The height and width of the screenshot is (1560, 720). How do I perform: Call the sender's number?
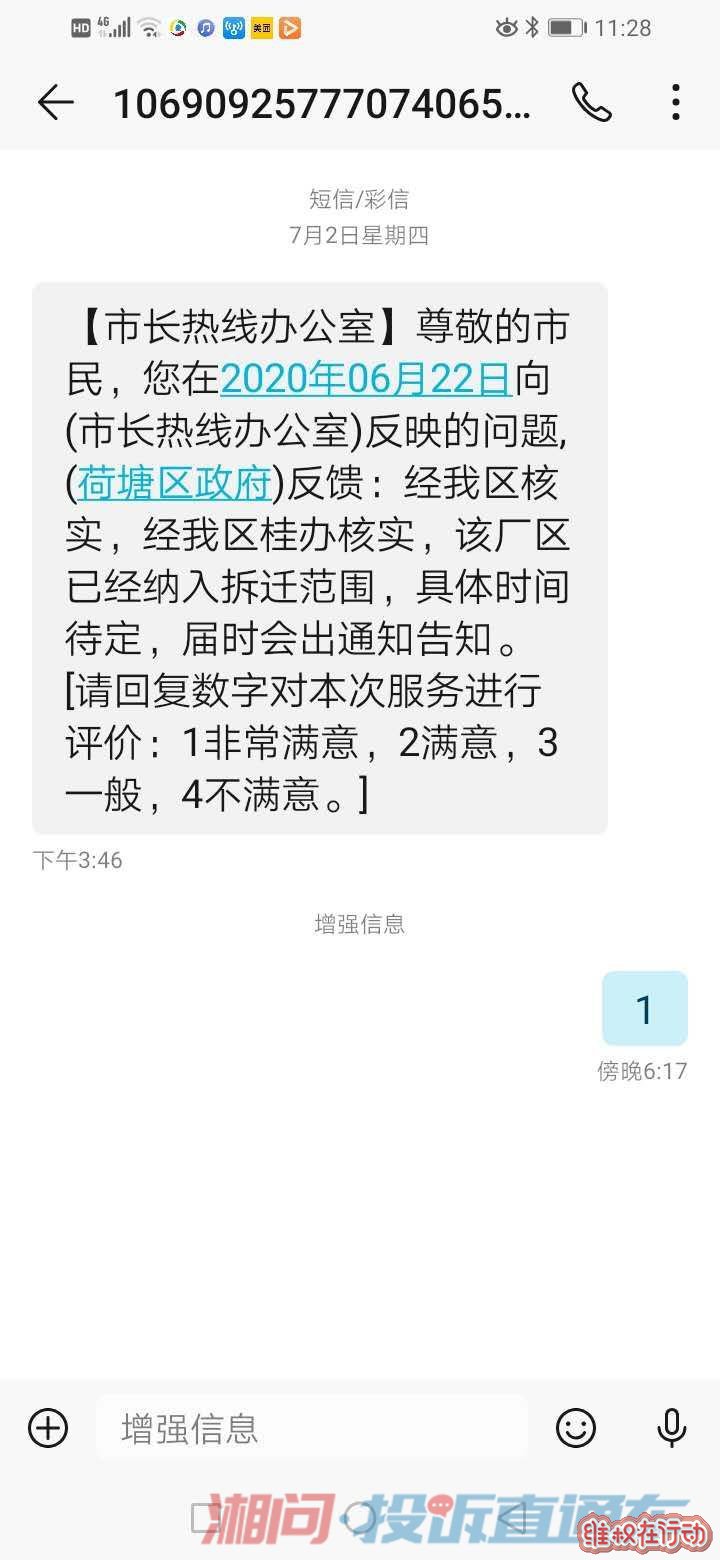click(591, 102)
